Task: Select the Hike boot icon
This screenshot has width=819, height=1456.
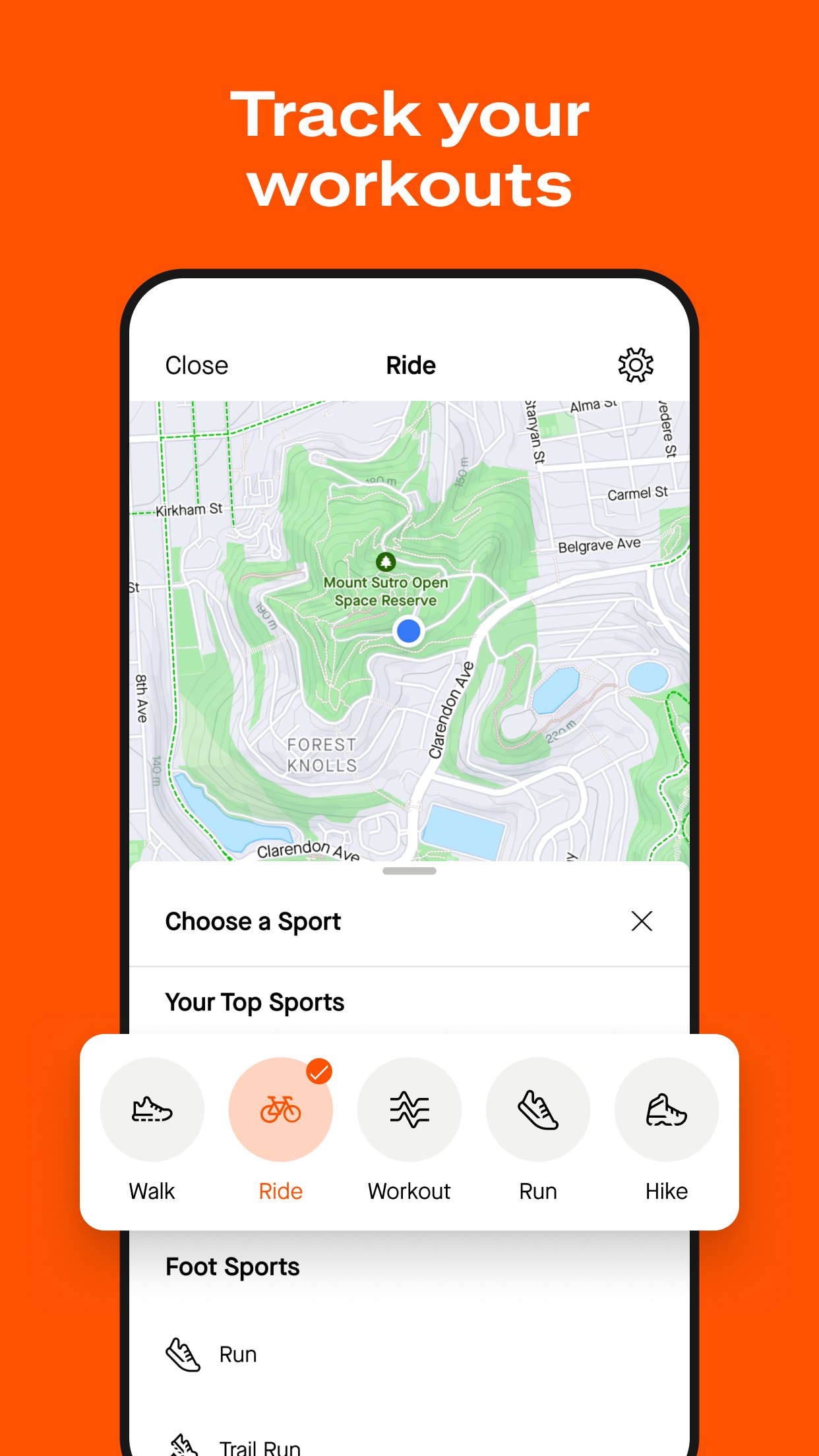Action: pos(666,1109)
